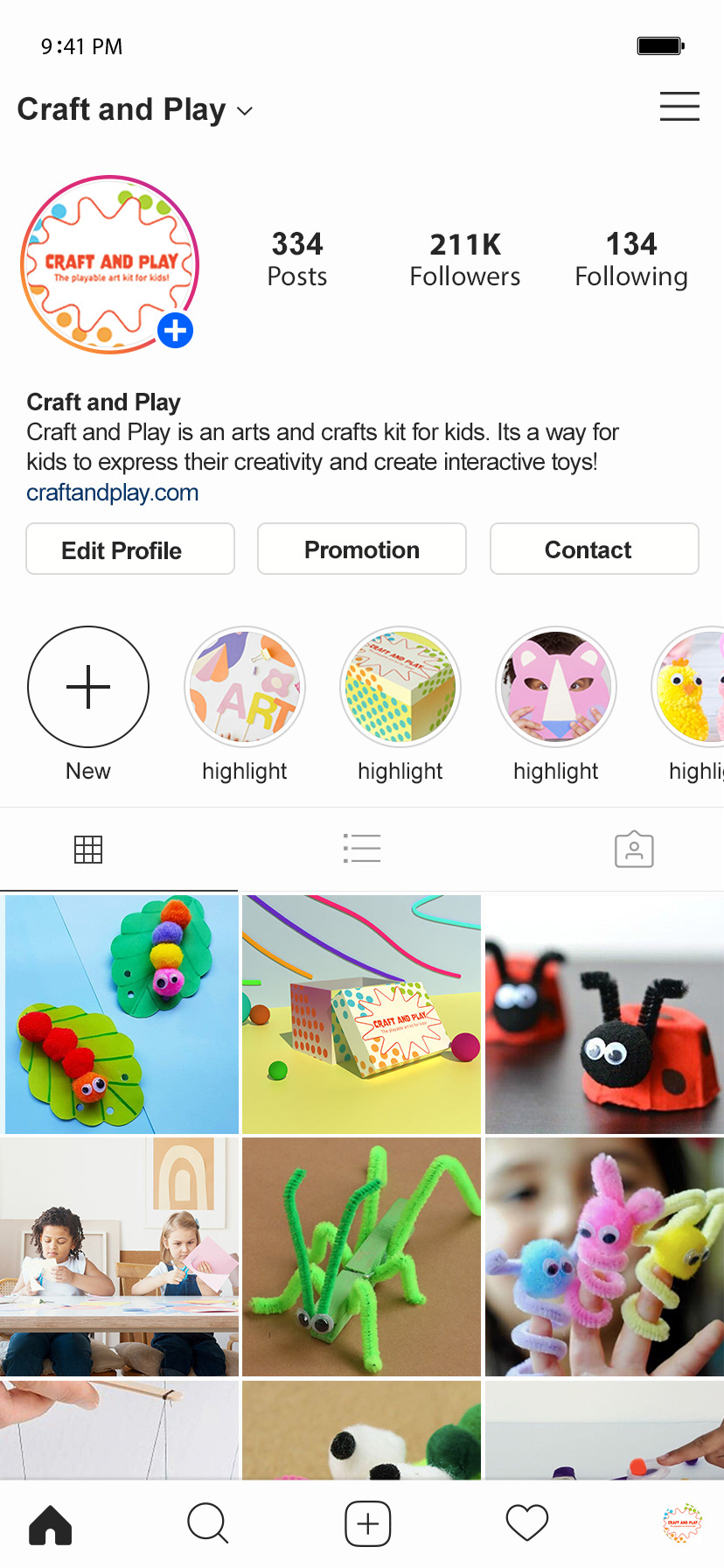Switch to the grid view tab
This screenshot has width=724, height=1568.
coord(88,850)
